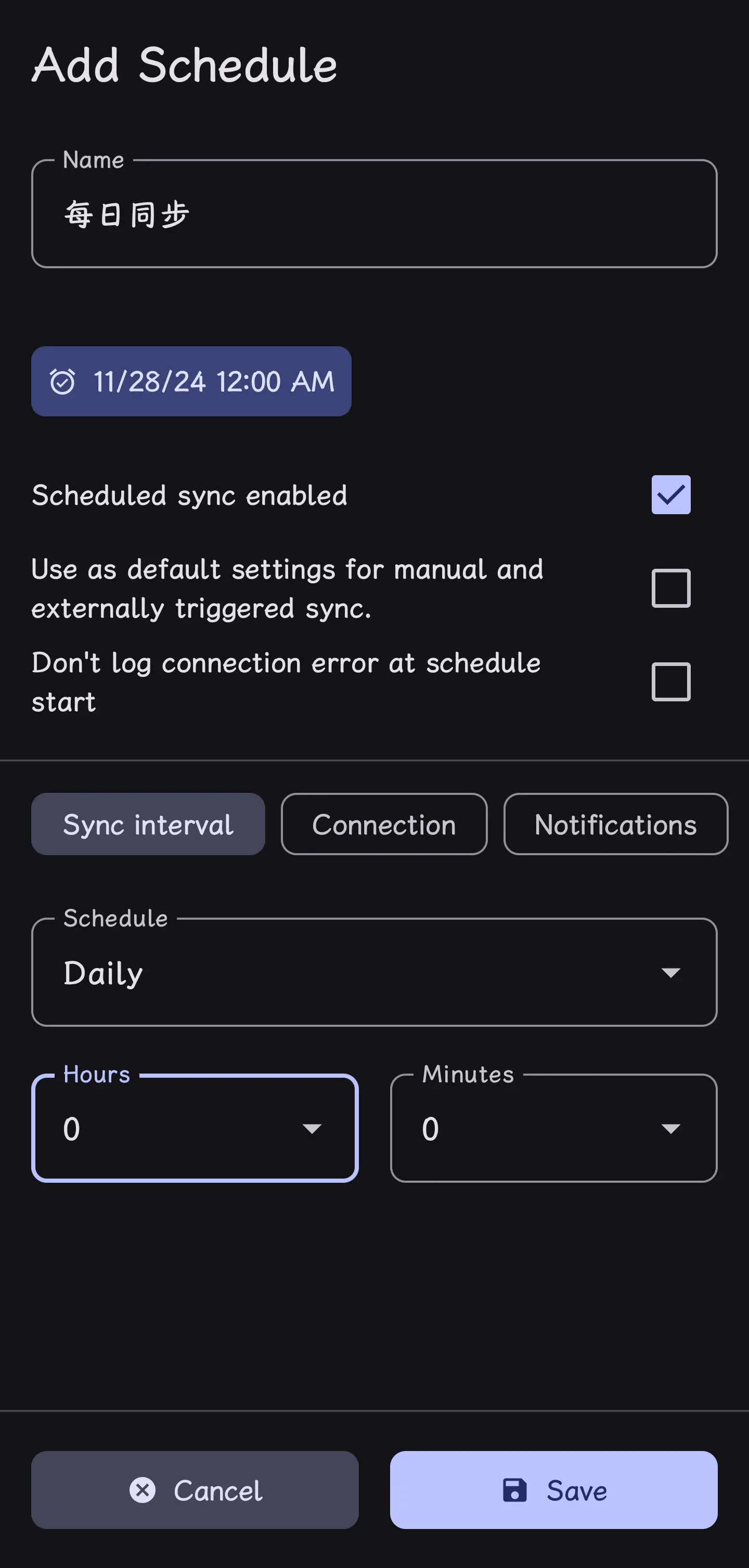Expand the Schedule dropdown set to Daily
The height and width of the screenshot is (1568, 749).
[x=374, y=972]
